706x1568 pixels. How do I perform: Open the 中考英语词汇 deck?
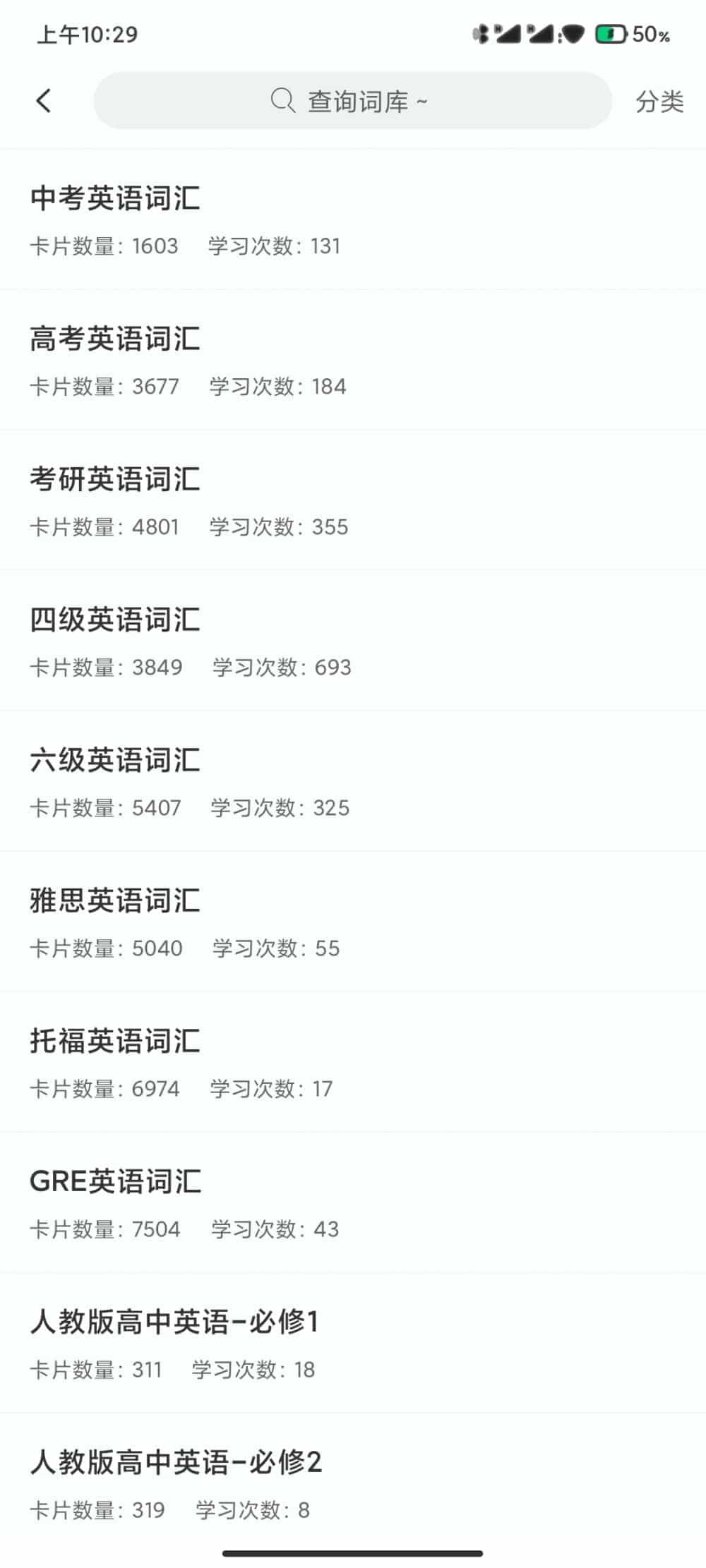(x=353, y=219)
